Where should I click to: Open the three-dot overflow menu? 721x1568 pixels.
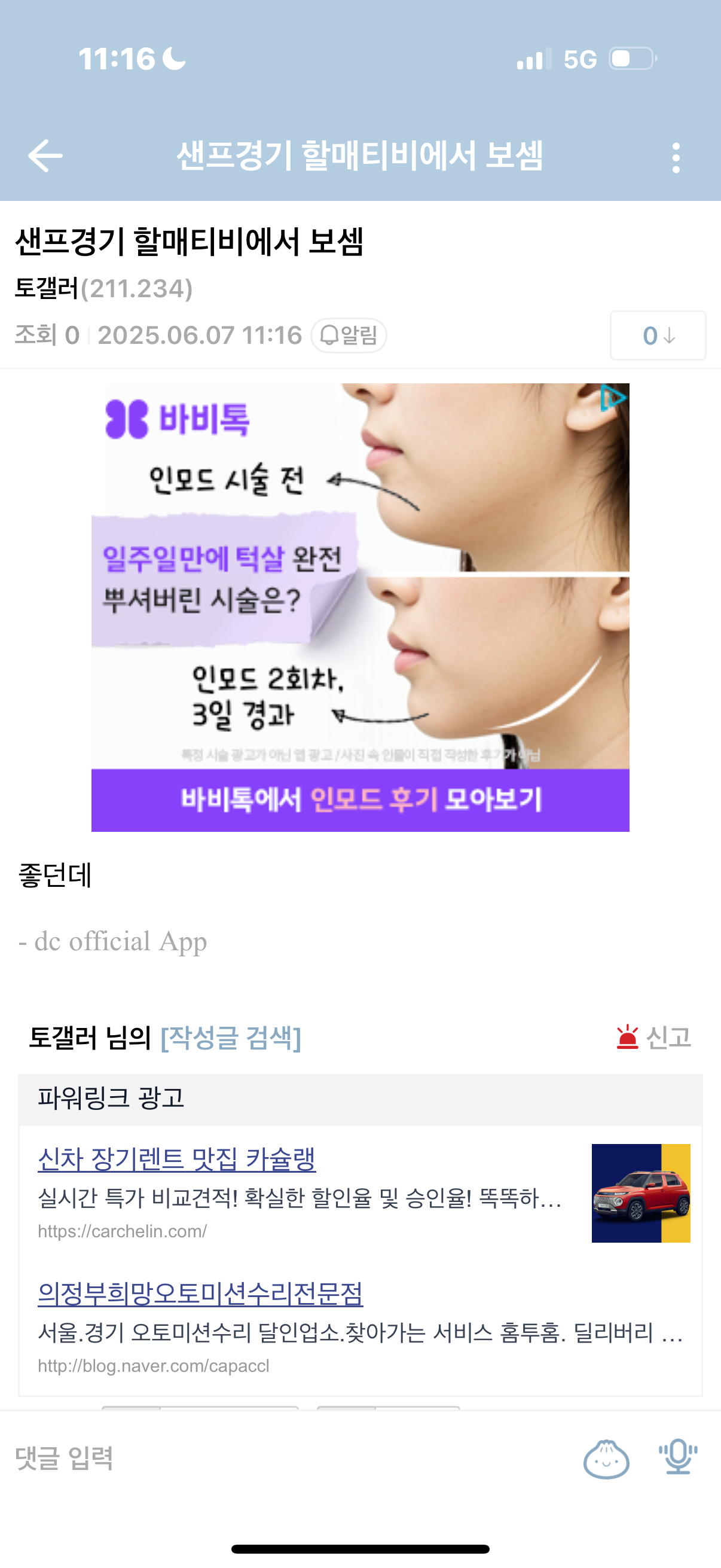pyautogui.click(x=676, y=158)
